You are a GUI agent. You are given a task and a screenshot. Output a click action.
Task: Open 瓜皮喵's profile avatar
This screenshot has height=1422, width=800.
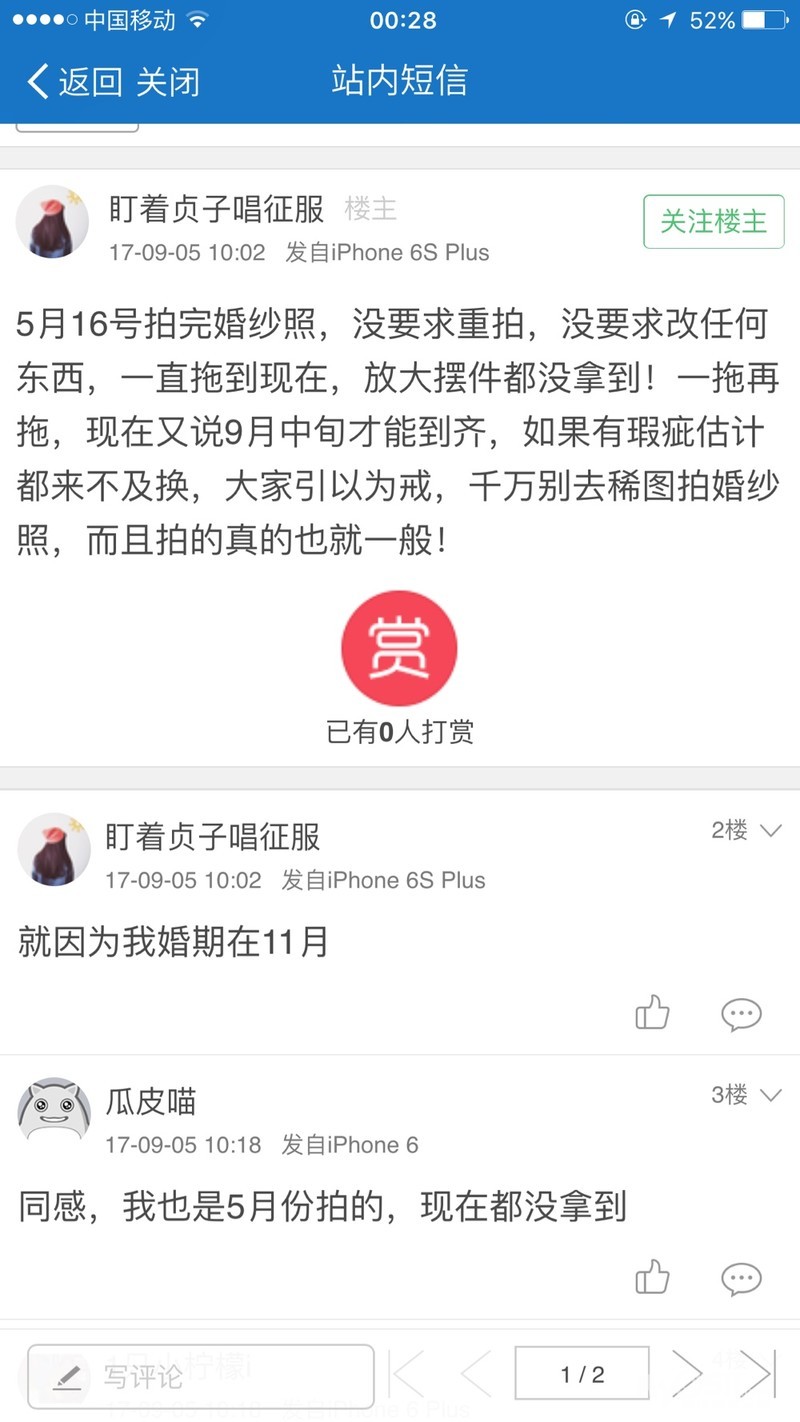[x=54, y=1112]
